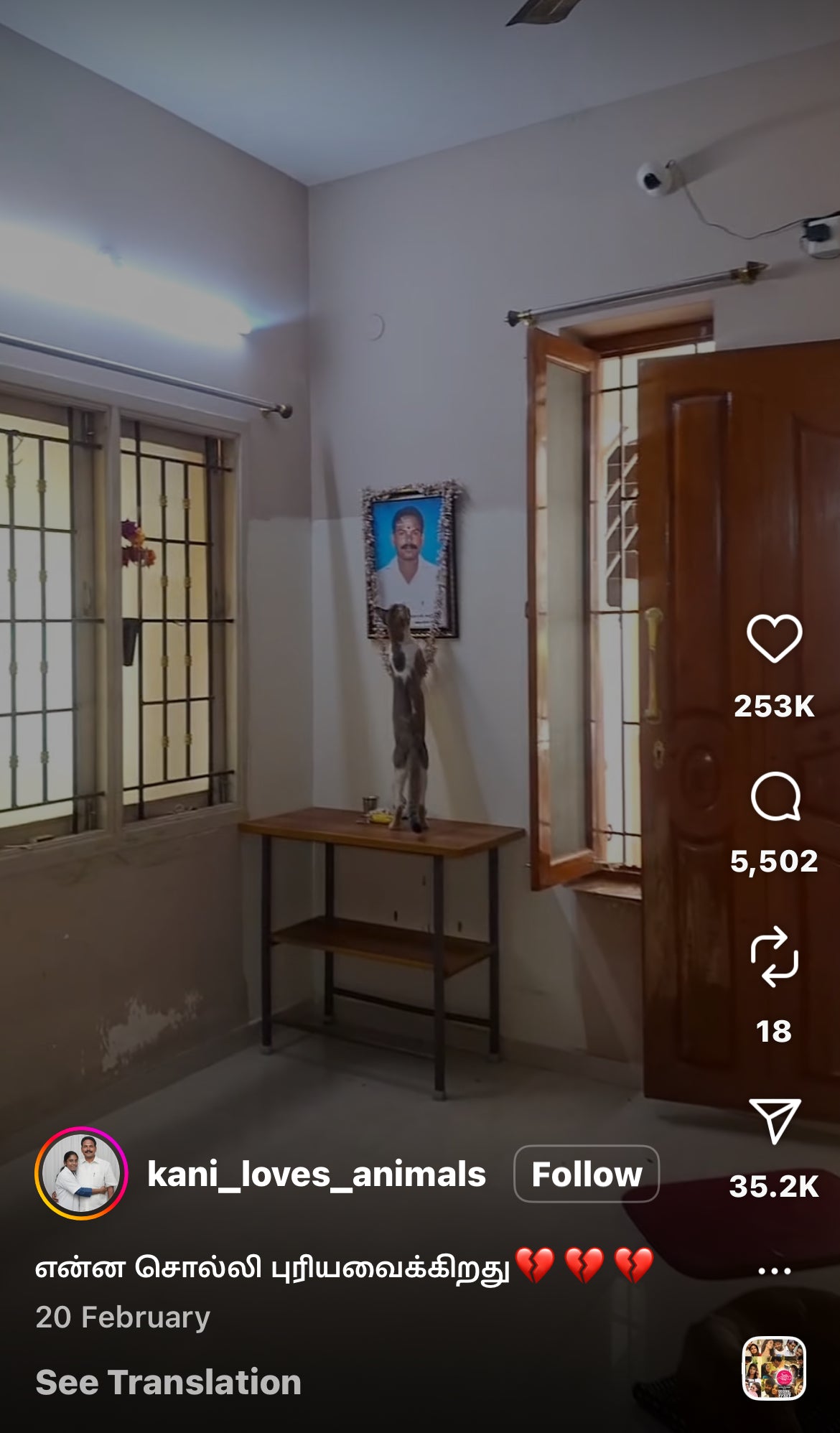The width and height of the screenshot is (840, 1433).
Task: Like this reel with the heart icon
Action: [x=774, y=638]
